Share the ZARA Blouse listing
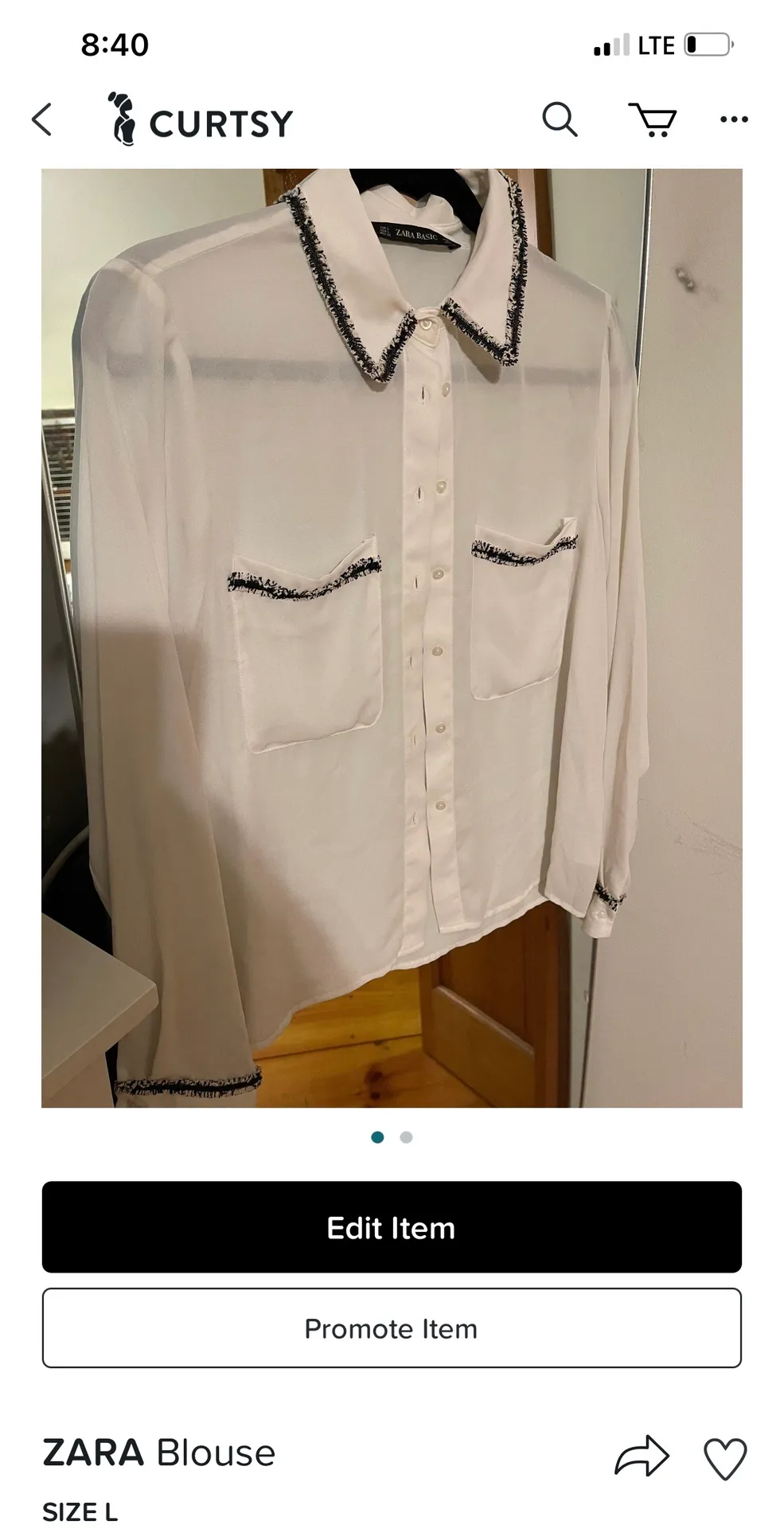 click(642, 1456)
